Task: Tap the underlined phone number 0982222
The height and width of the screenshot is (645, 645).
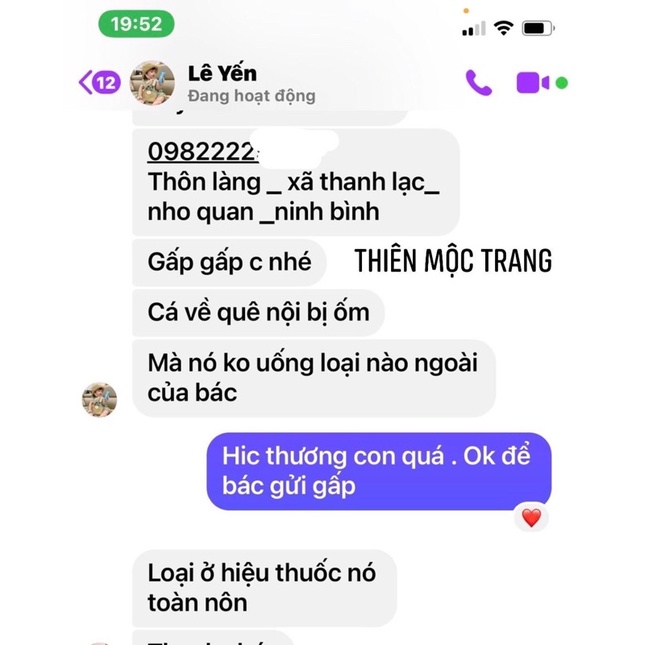Action: click(x=202, y=151)
